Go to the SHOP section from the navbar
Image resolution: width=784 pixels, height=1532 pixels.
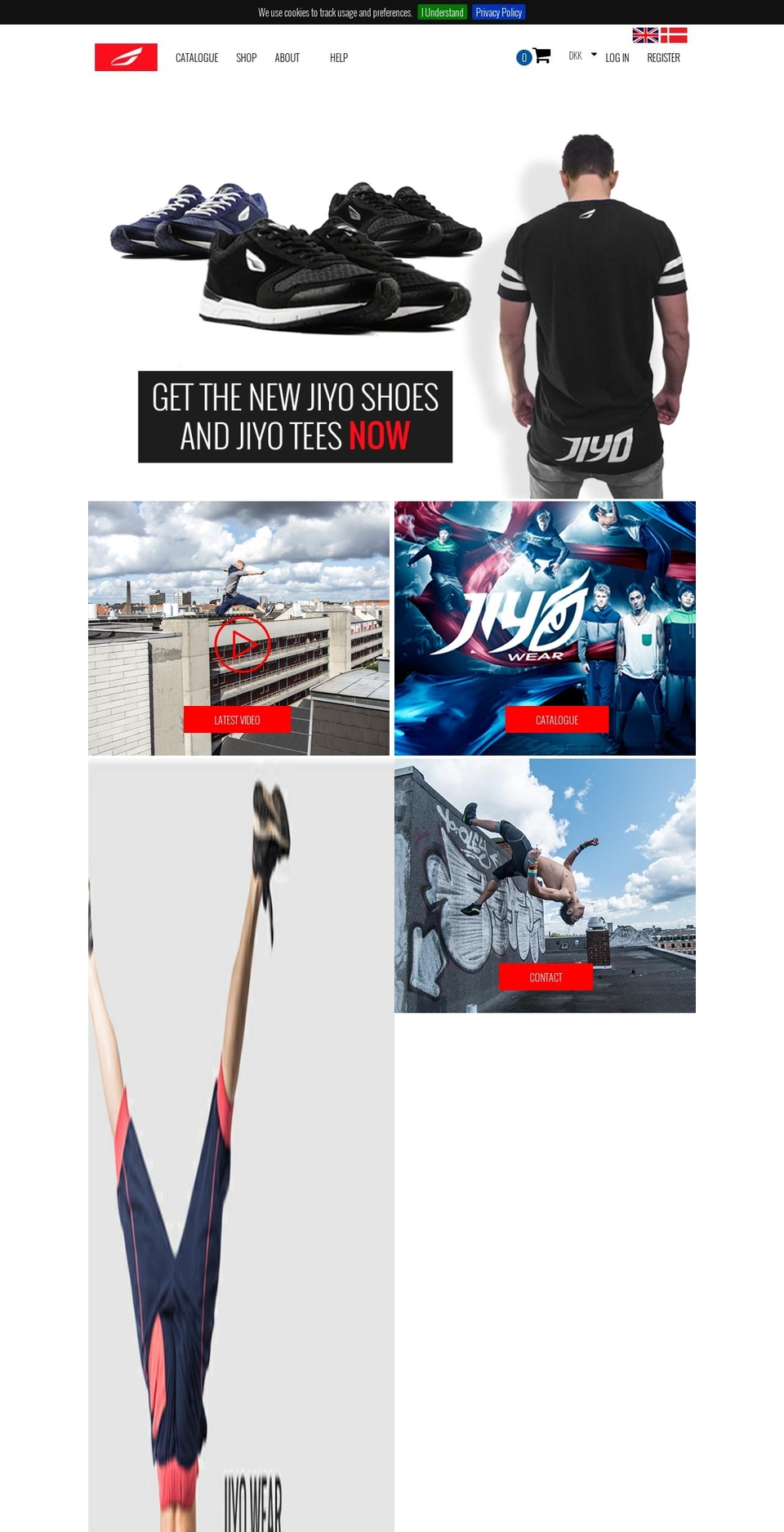(245, 58)
